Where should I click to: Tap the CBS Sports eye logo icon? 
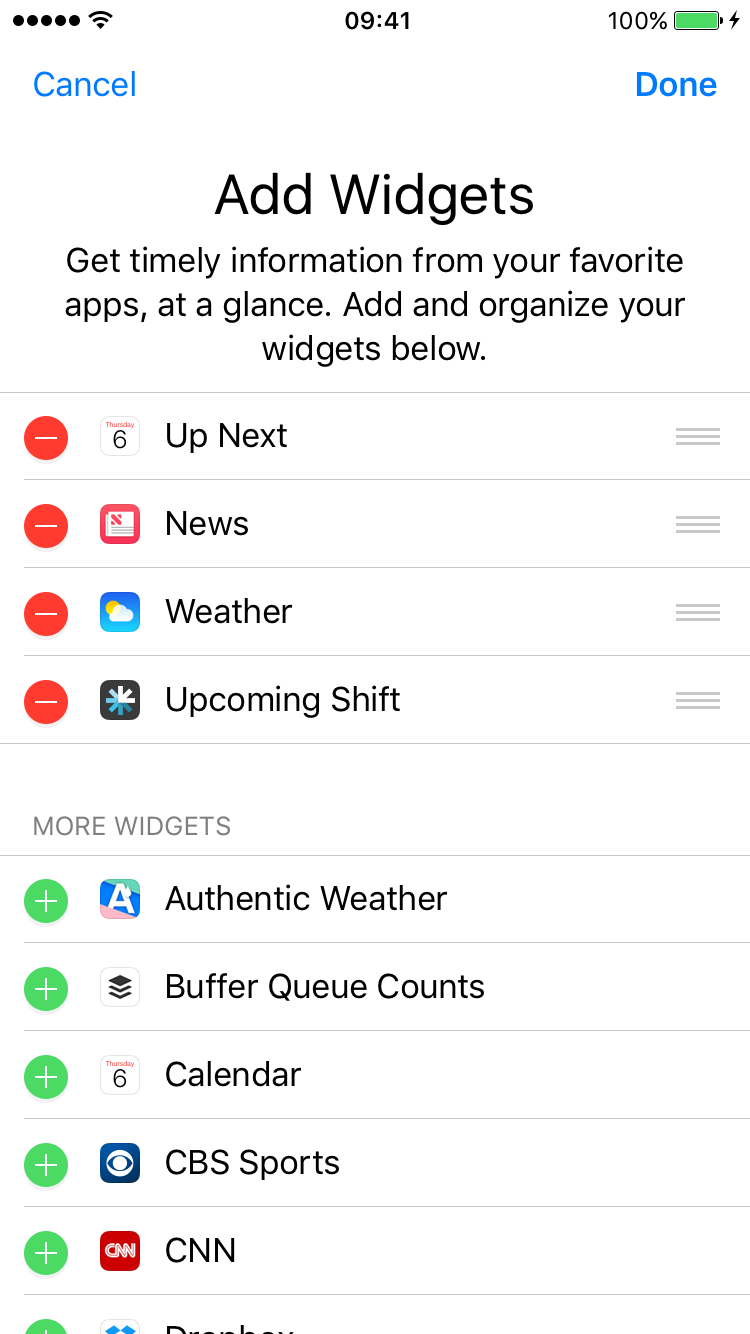pyautogui.click(x=120, y=1163)
